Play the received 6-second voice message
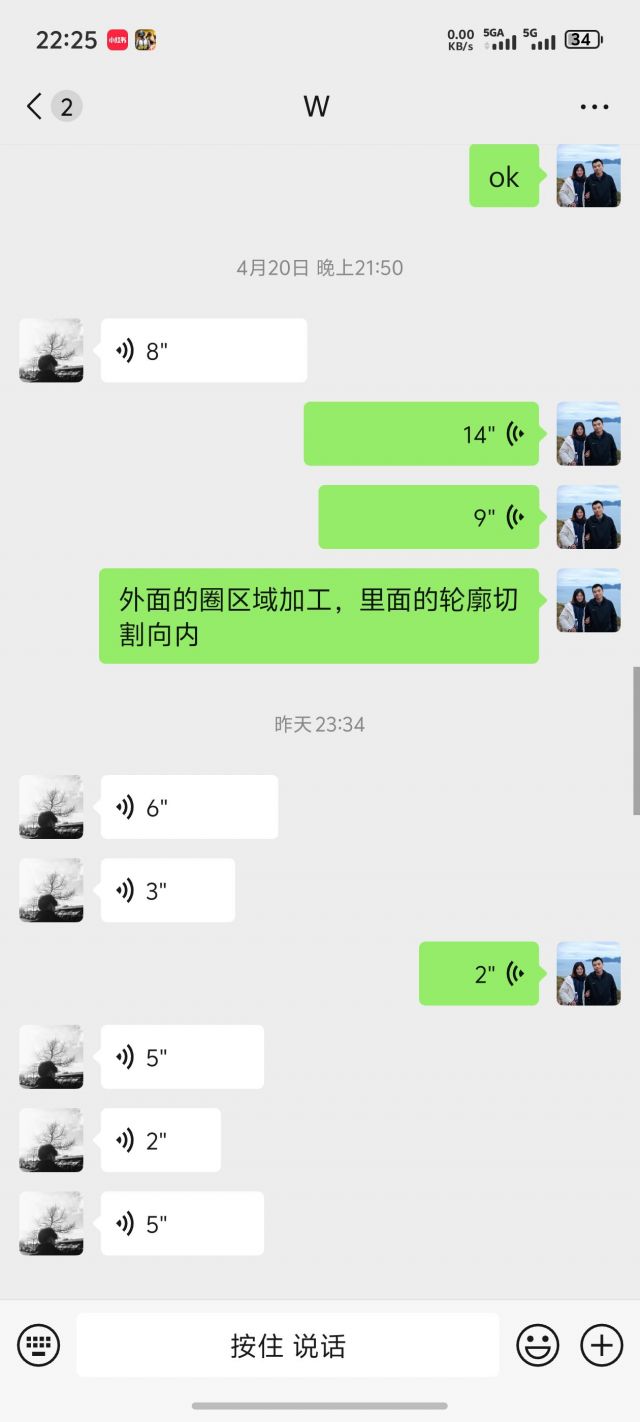640x1422 pixels. point(189,807)
